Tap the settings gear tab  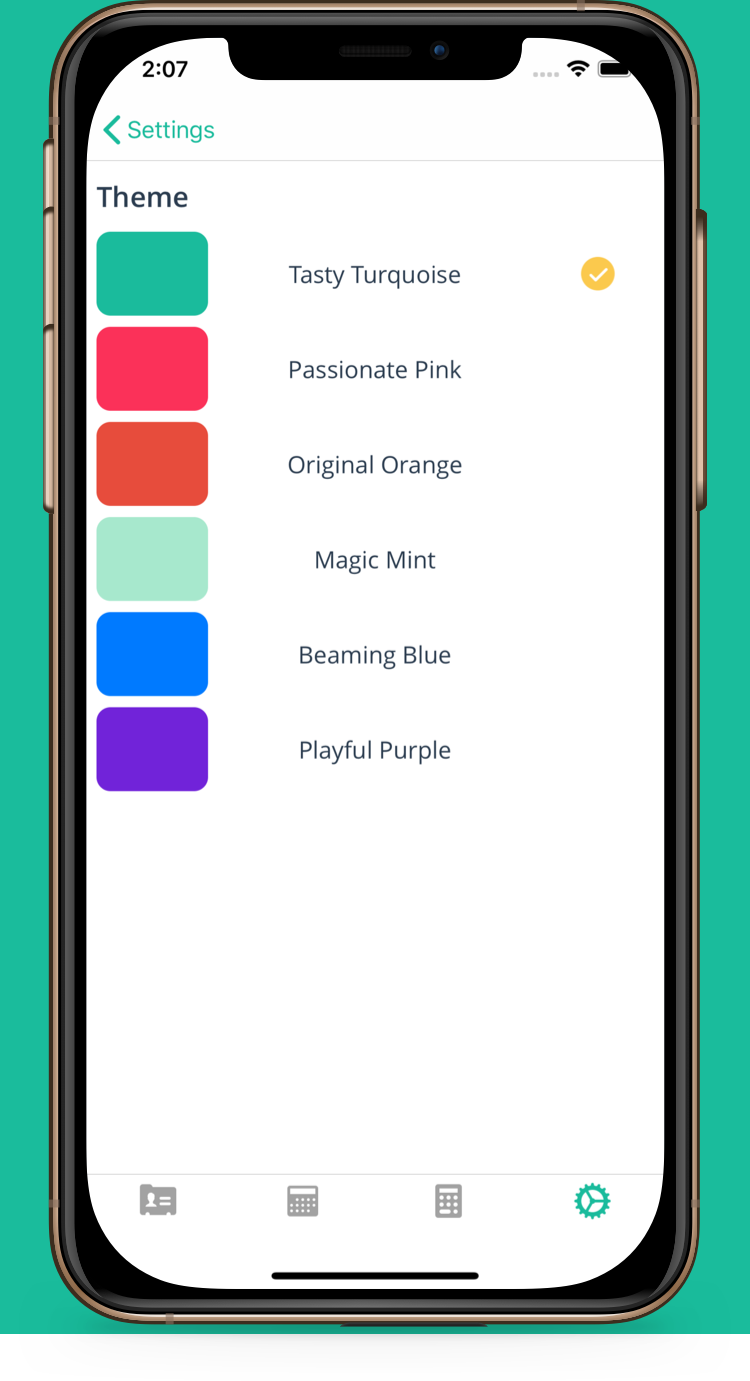592,1200
